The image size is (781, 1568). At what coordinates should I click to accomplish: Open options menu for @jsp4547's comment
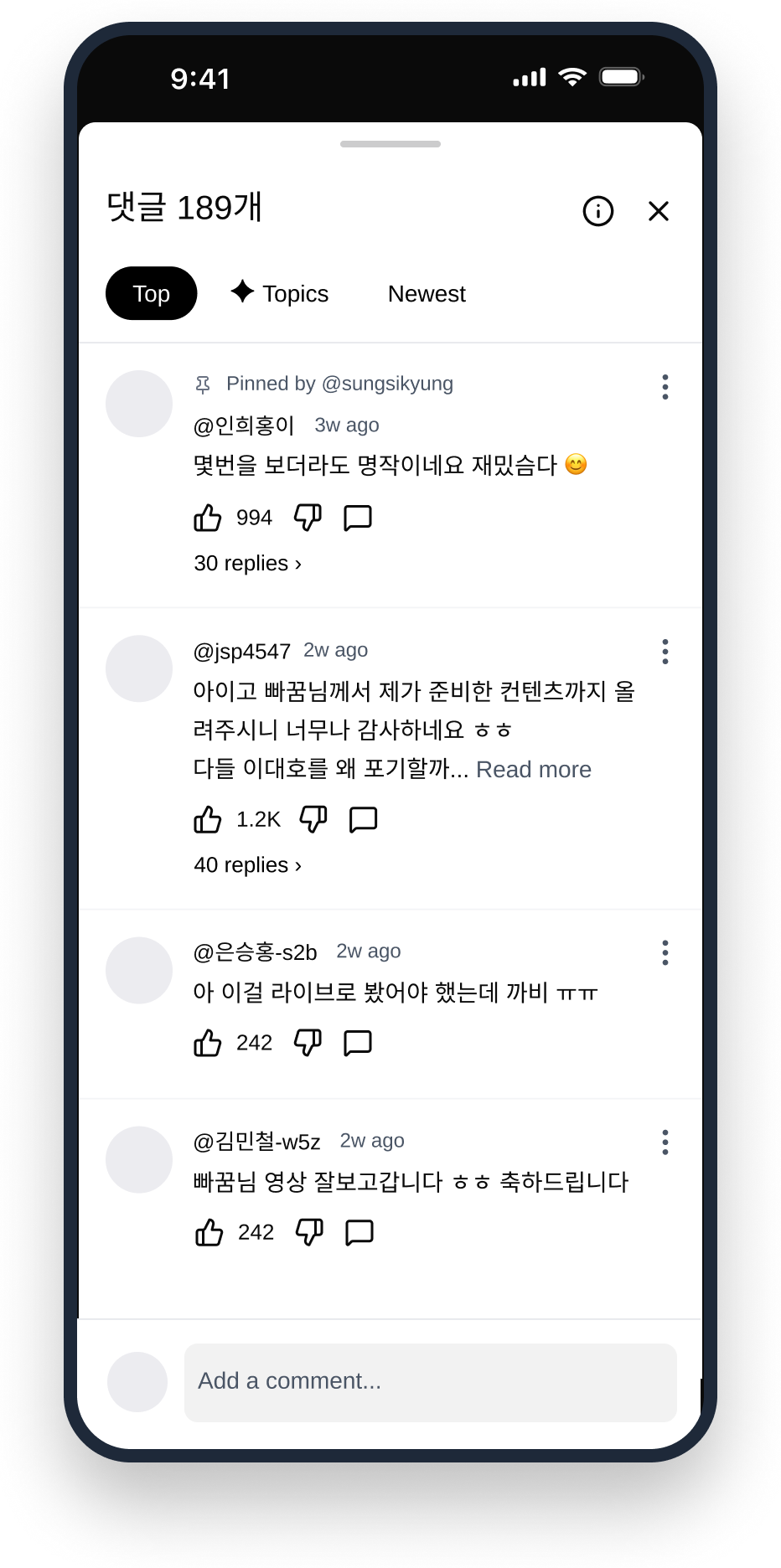(665, 651)
